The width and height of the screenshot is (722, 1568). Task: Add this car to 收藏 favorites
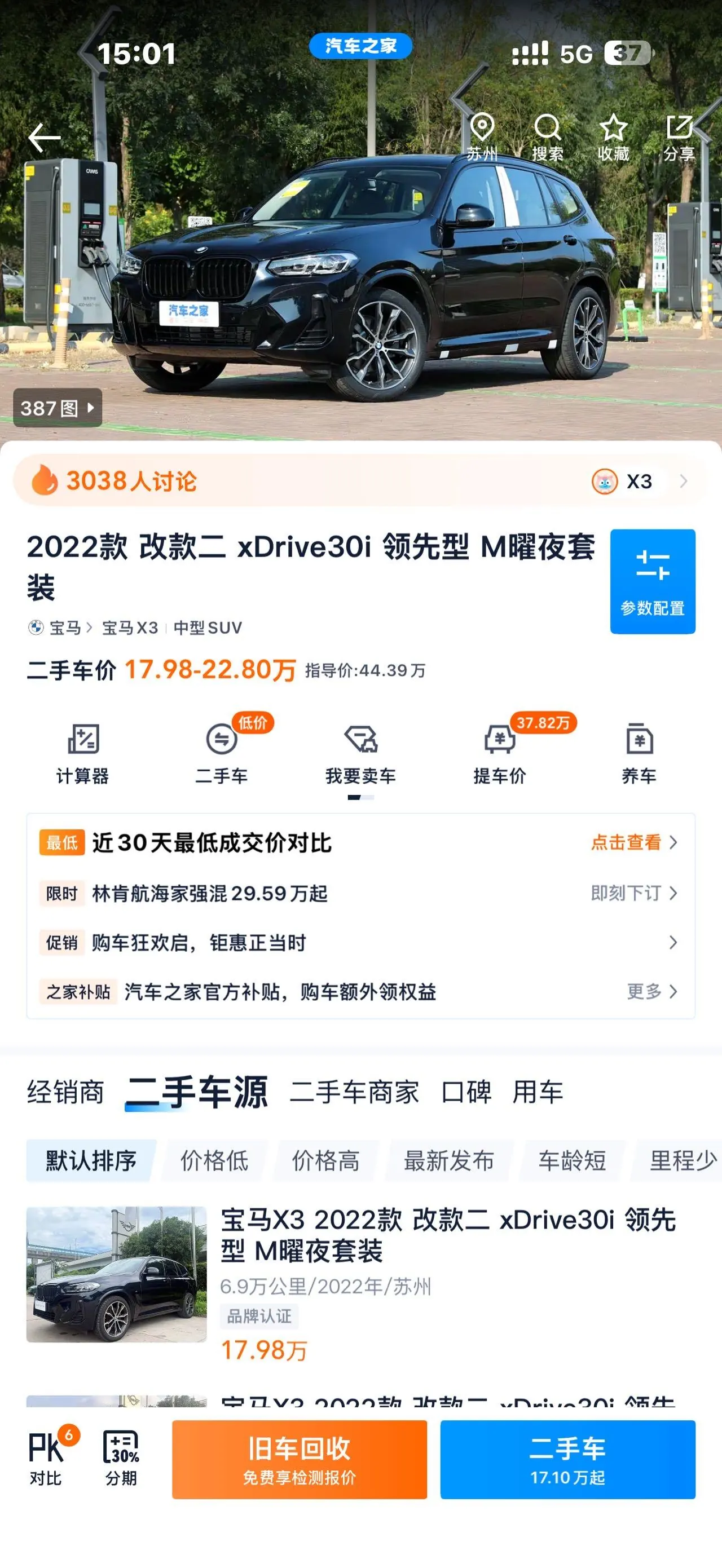pos(613,137)
